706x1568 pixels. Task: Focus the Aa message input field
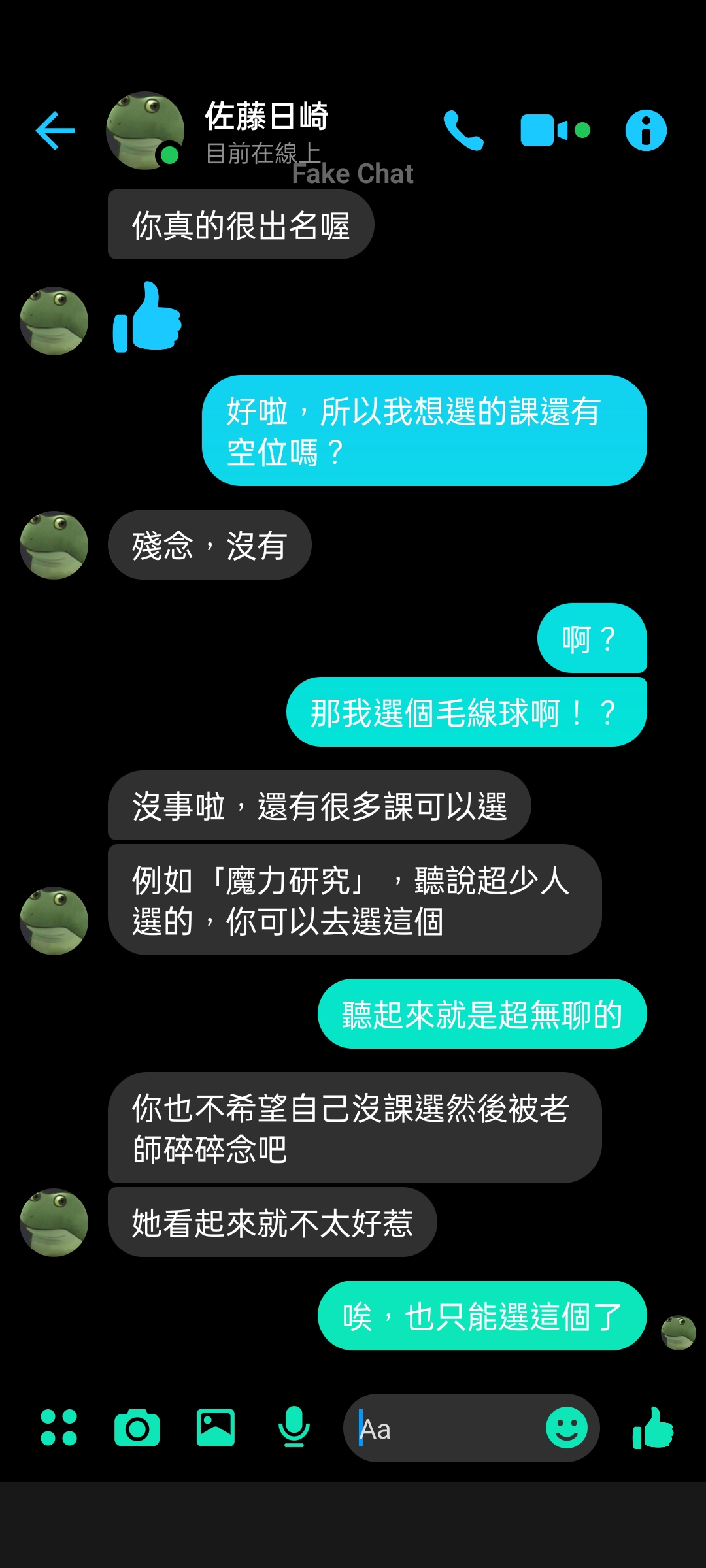(445, 1429)
